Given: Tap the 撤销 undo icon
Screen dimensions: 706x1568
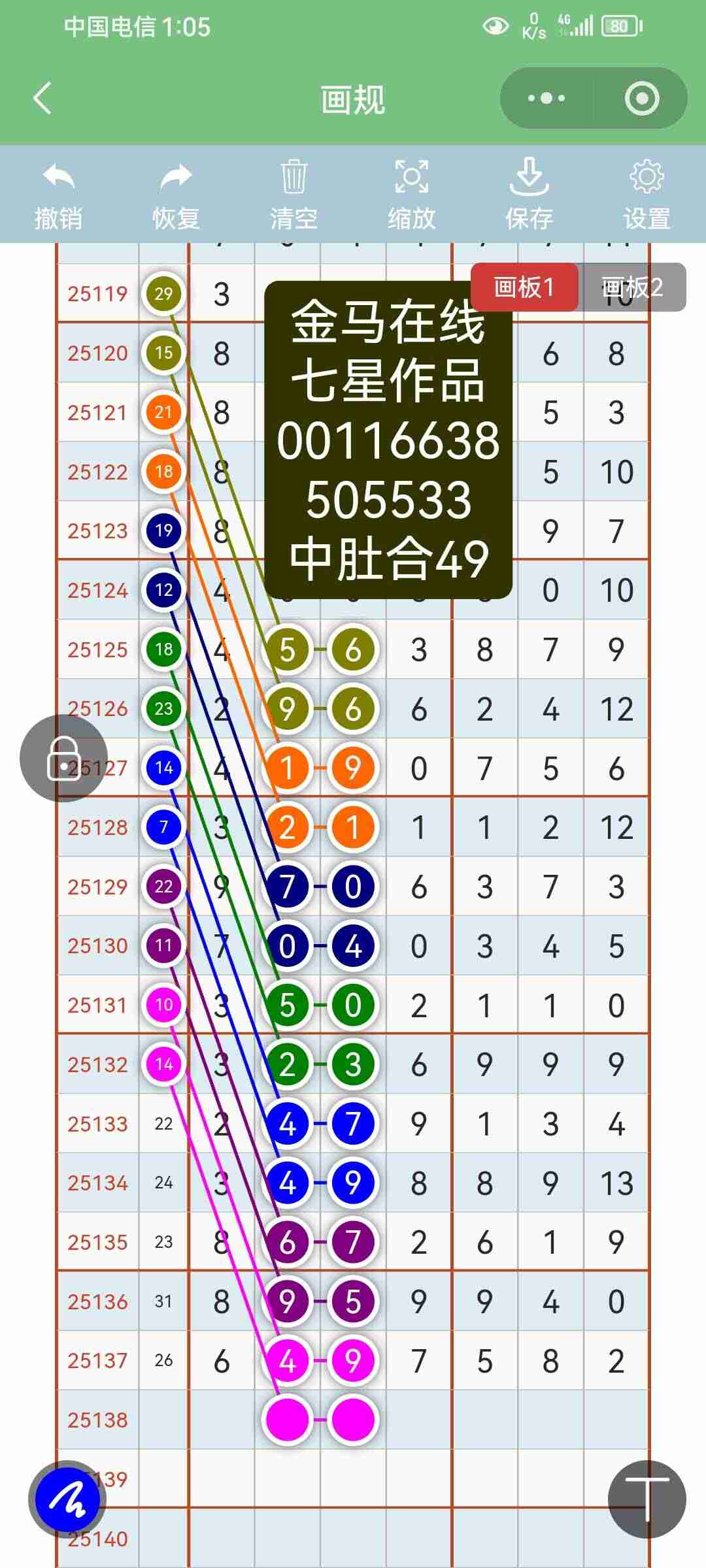Looking at the screenshot, I should (58, 184).
